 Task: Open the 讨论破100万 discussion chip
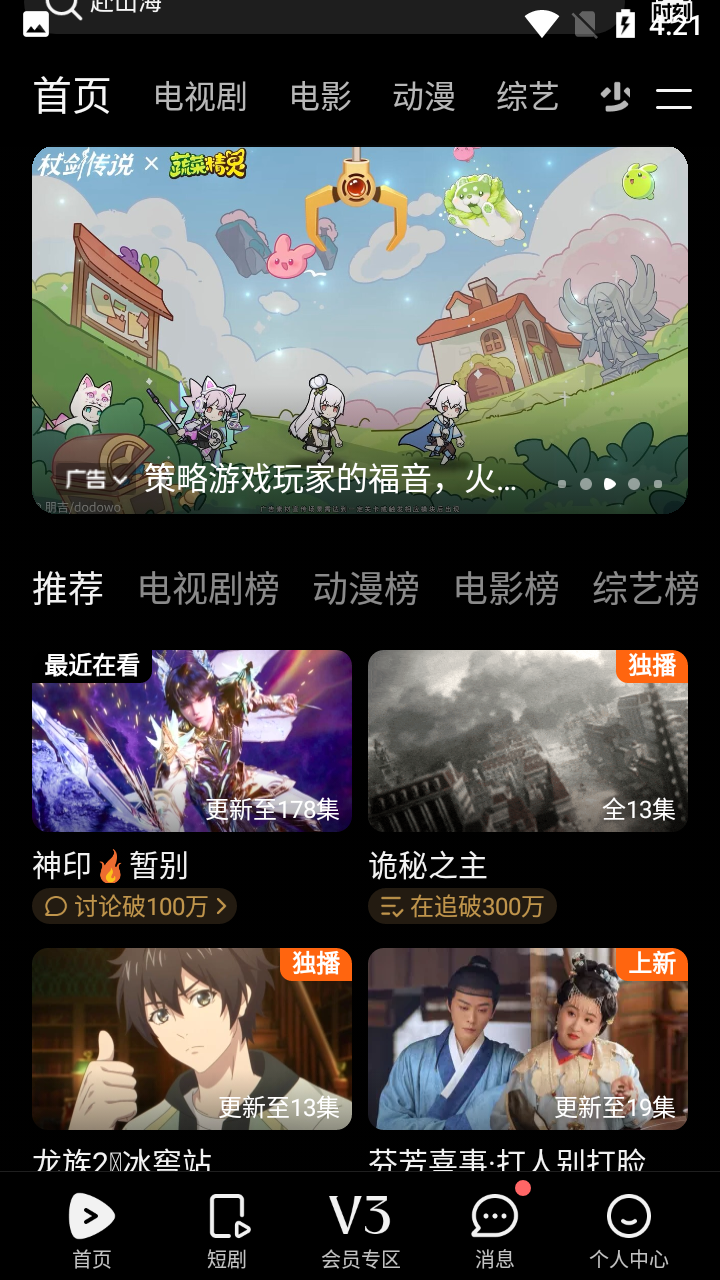click(135, 906)
